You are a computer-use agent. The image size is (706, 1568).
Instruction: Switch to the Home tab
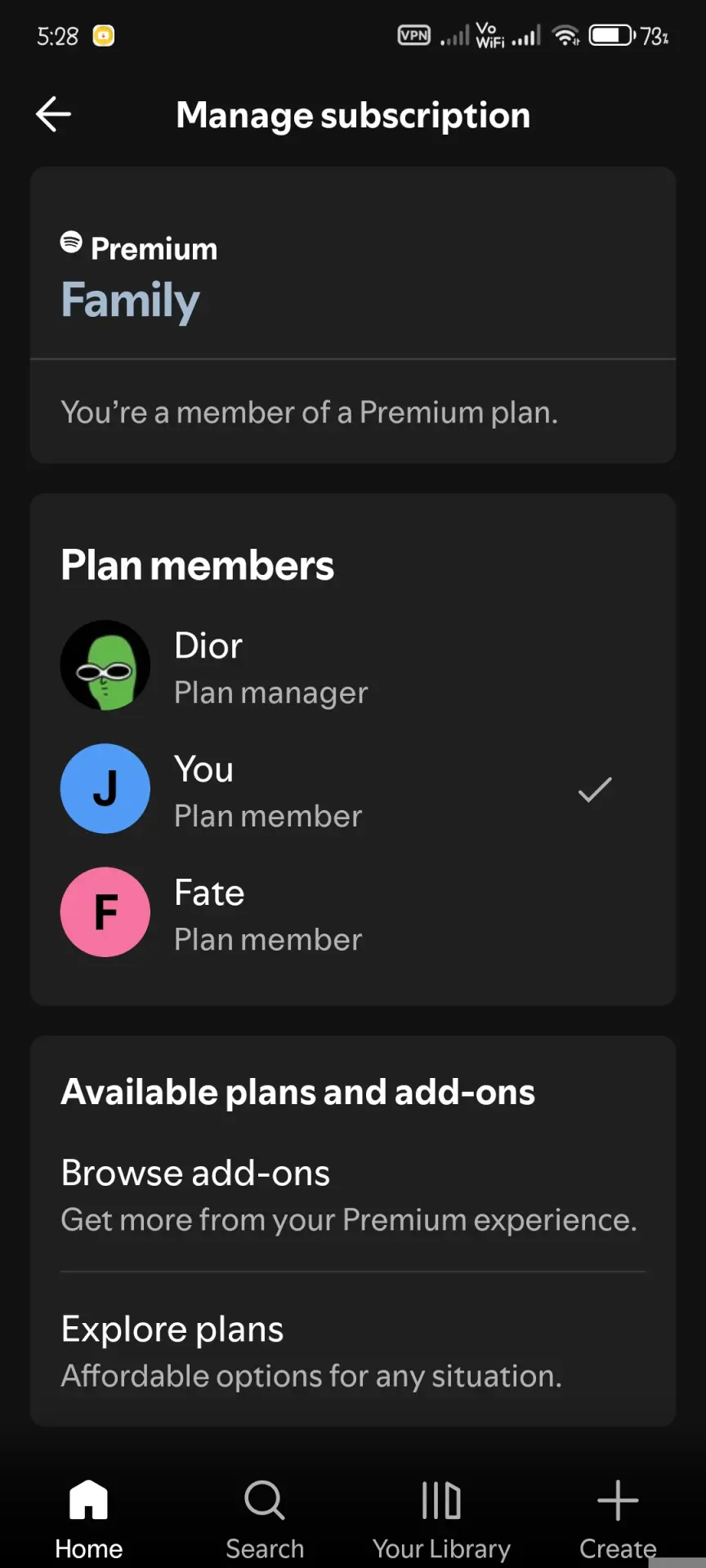coord(88,1519)
